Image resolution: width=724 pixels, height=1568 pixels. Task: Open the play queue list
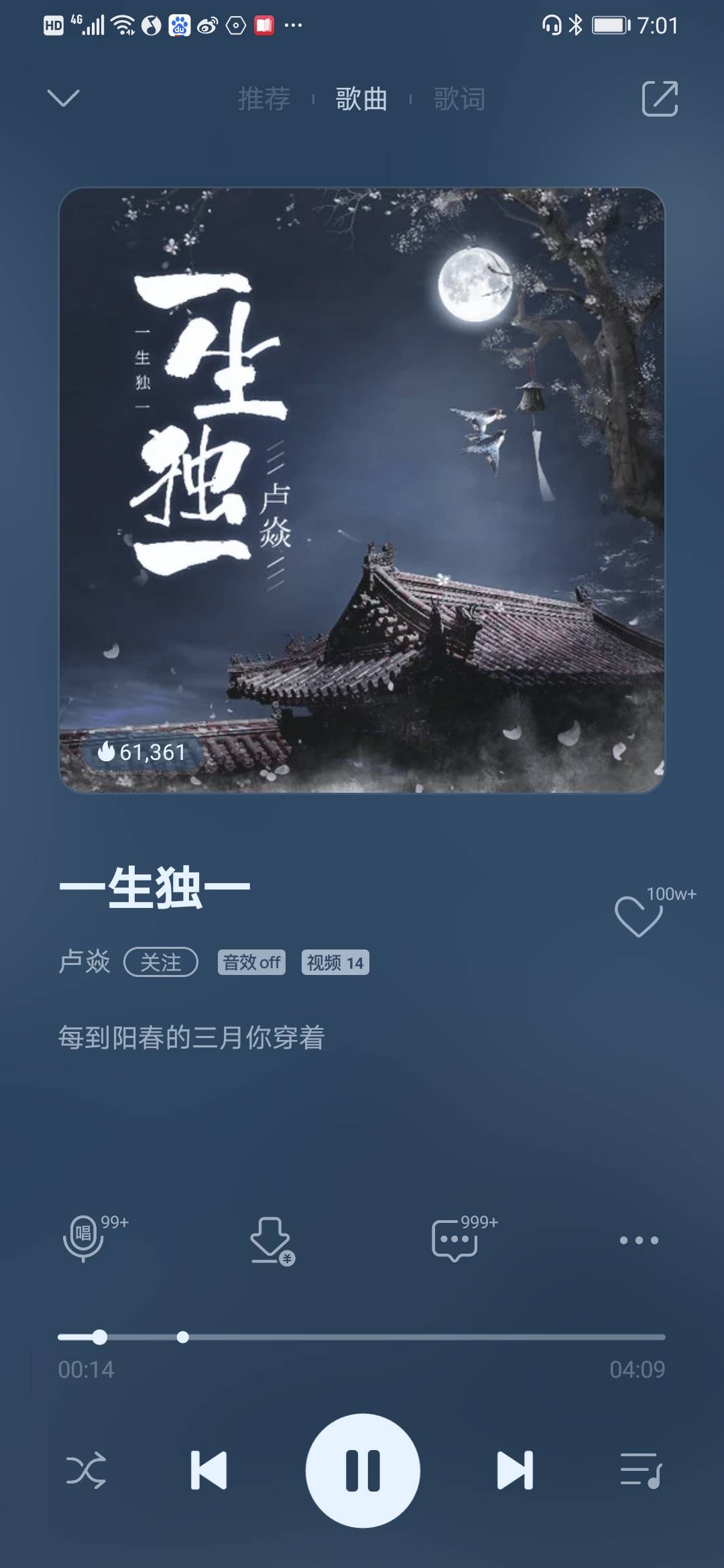tap(640, 1470)
